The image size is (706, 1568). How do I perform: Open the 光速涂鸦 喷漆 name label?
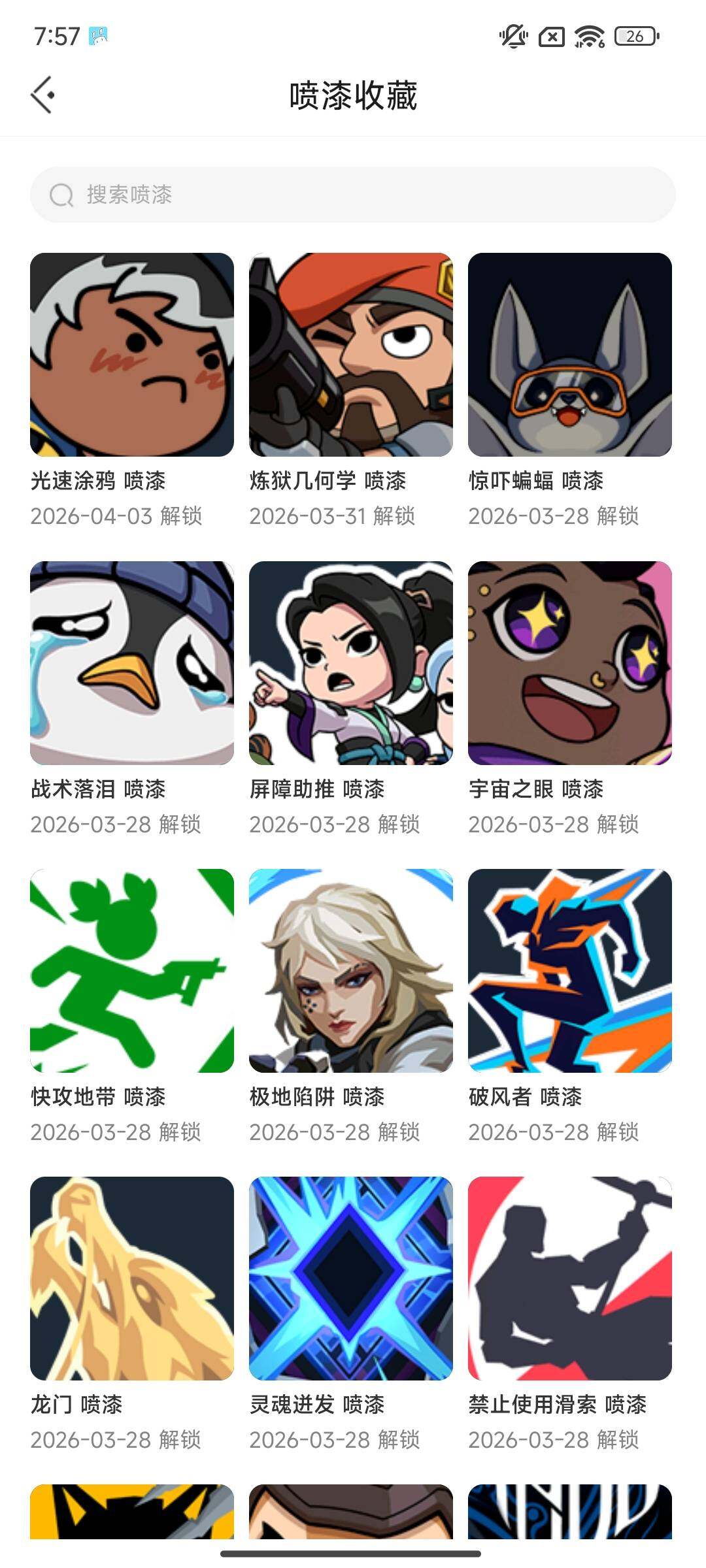pos(100,481)
